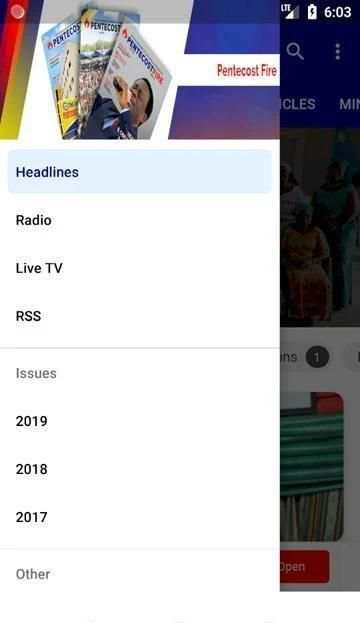Image resolution: width=360 pixels, height=640 pixels.
Task: Select Headlines in the drawer menu
Action: coord(140,172)
